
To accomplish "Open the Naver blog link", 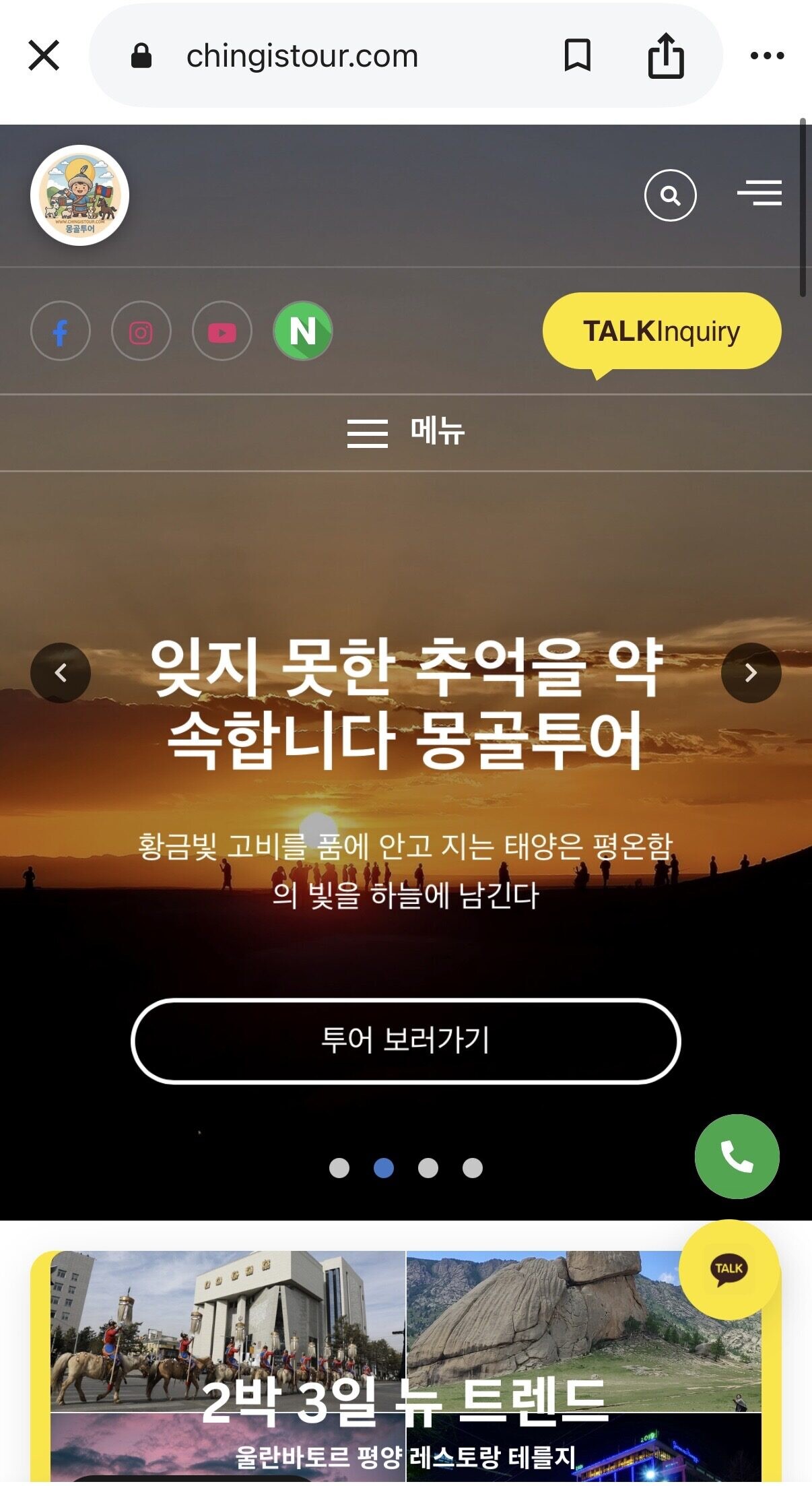I will pyautogui.click(x=303, y=331).
